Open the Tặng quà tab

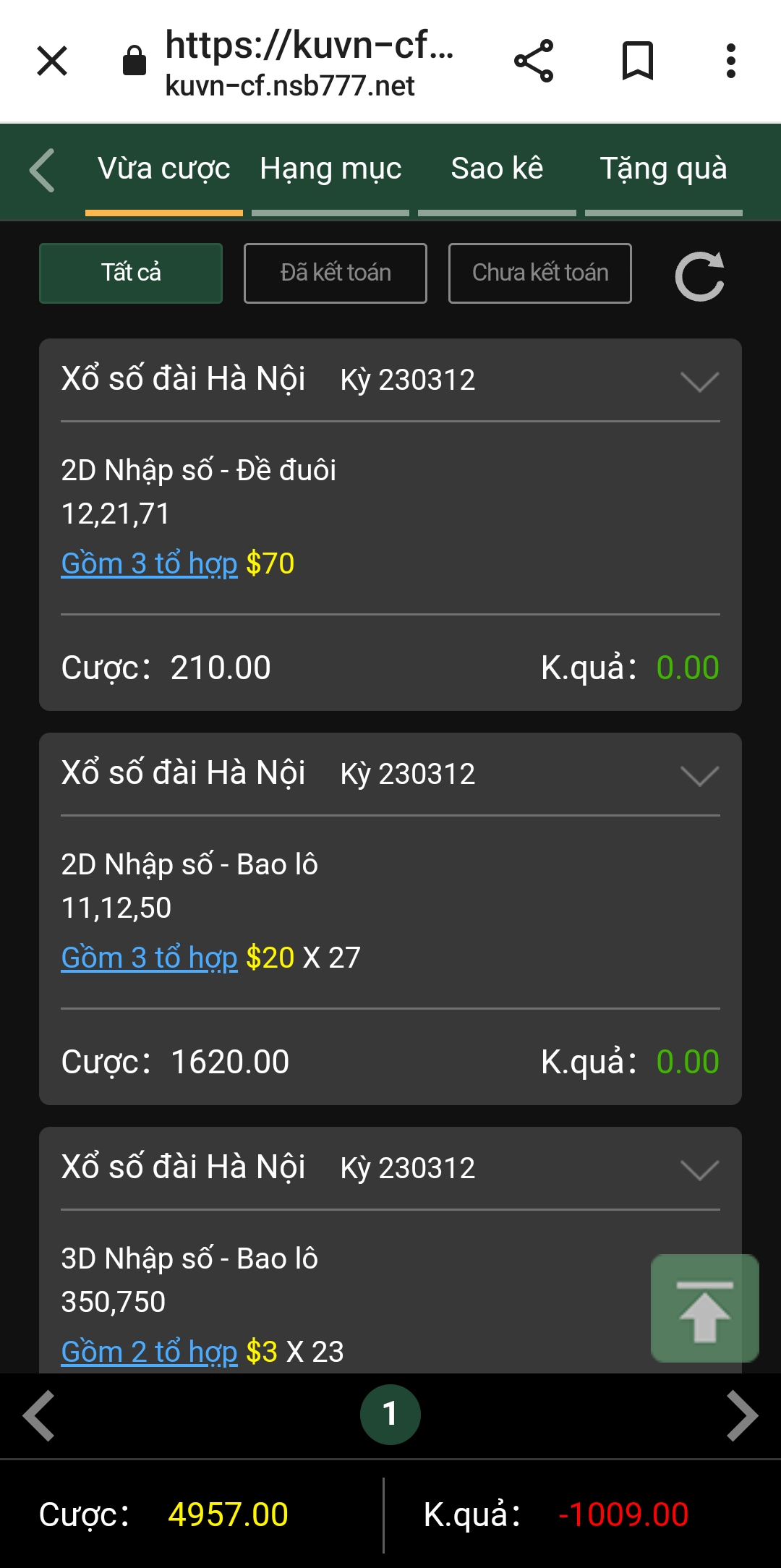(x=664, y=169)
